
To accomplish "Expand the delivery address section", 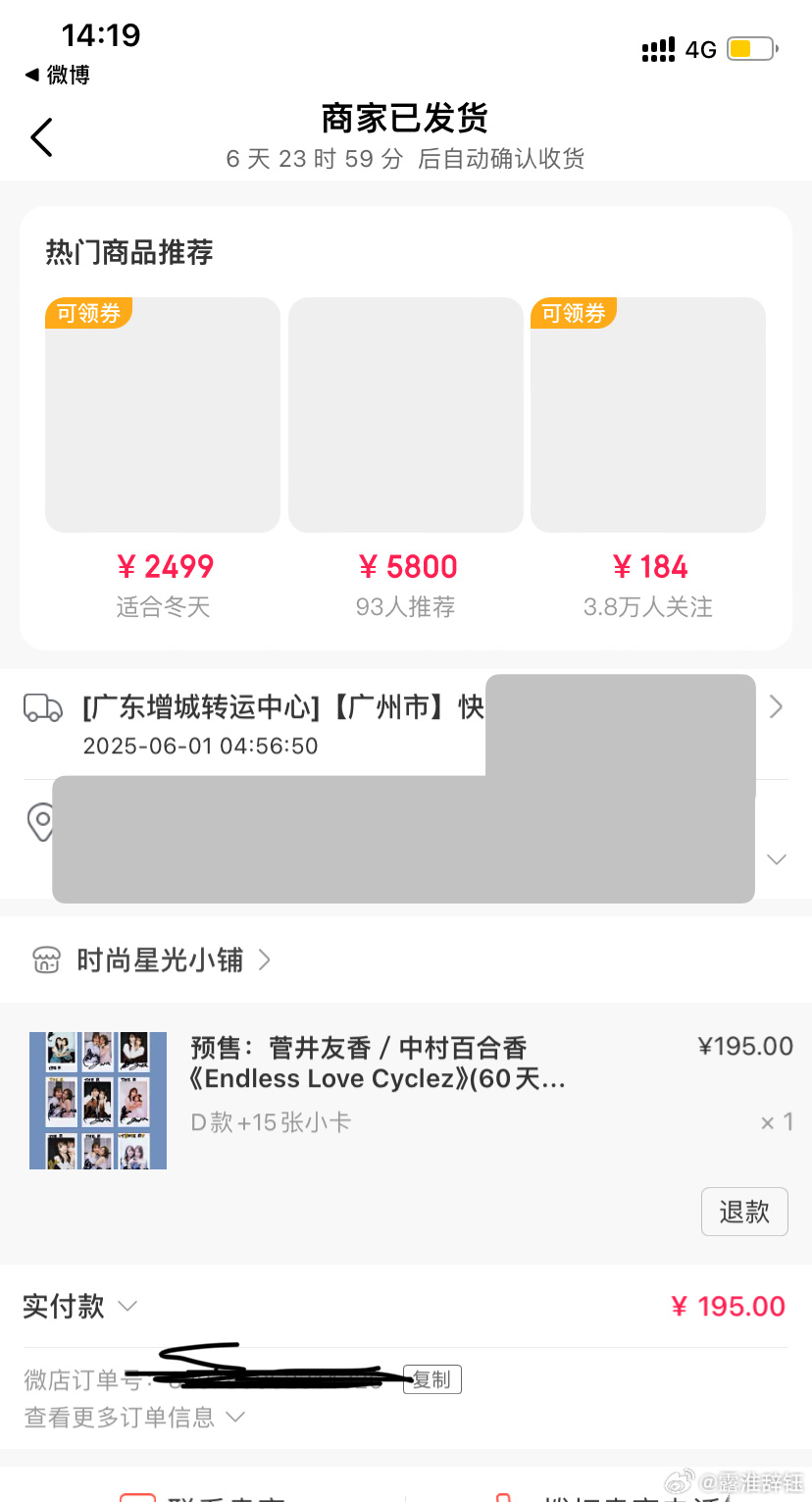I will click(x=776, y=859).
